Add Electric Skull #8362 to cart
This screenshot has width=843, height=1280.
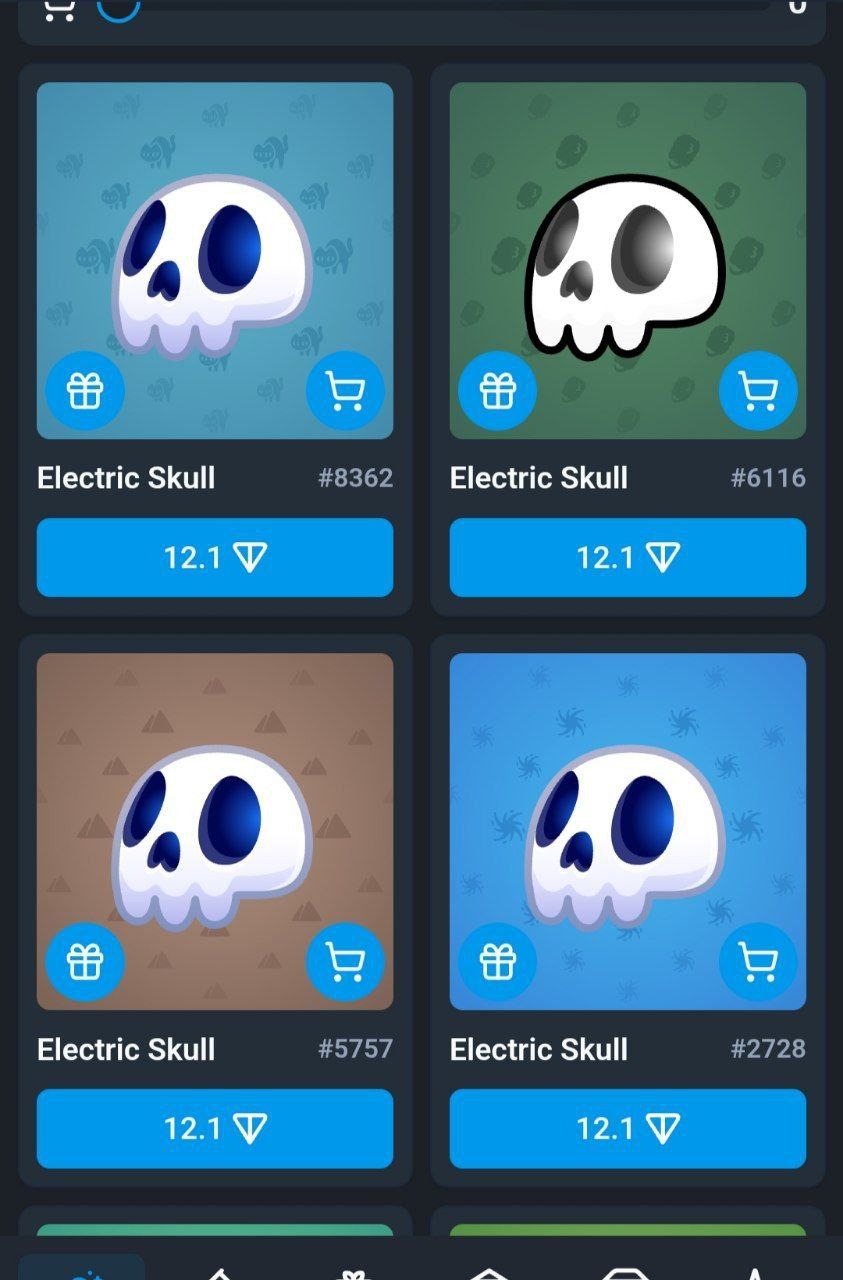click(x=345, y=391)
